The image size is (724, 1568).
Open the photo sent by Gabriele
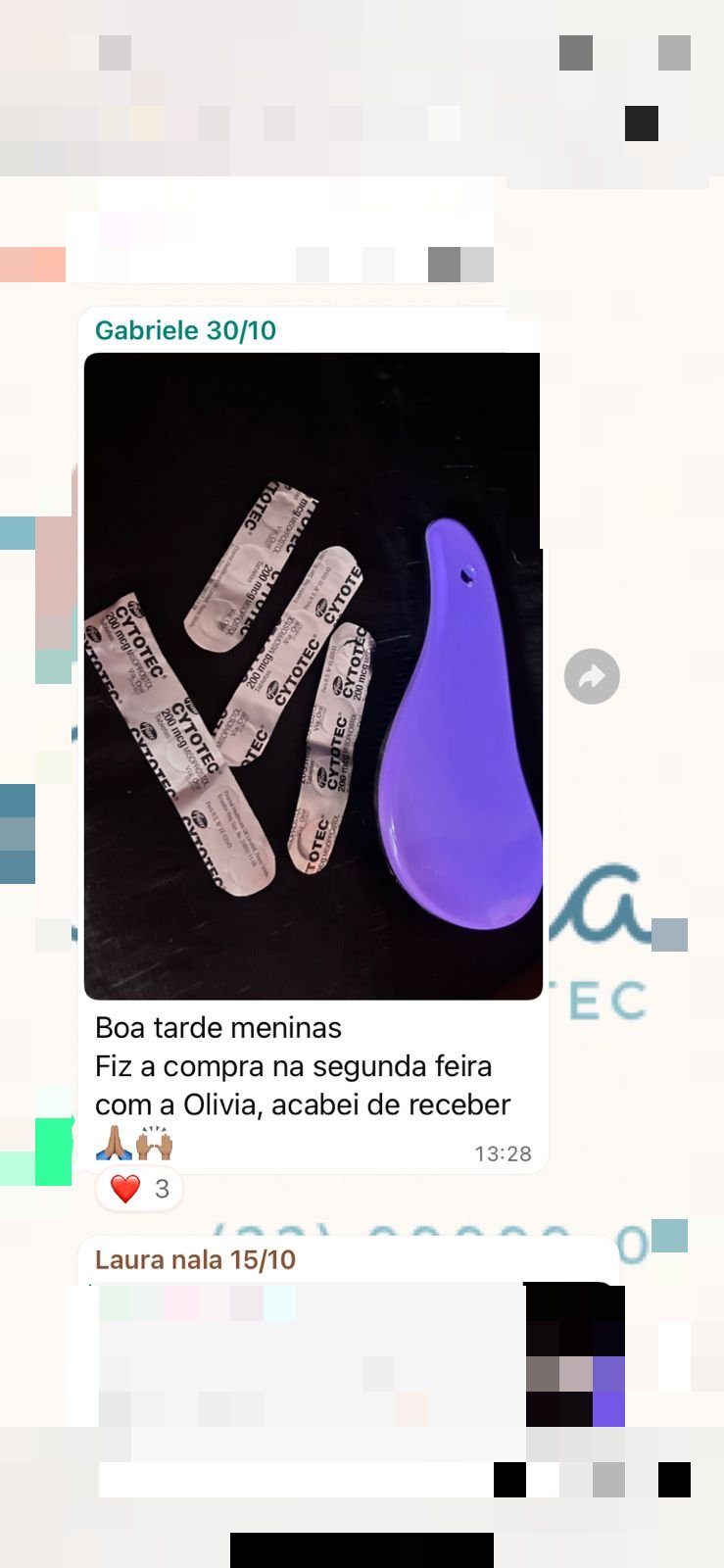313,676
